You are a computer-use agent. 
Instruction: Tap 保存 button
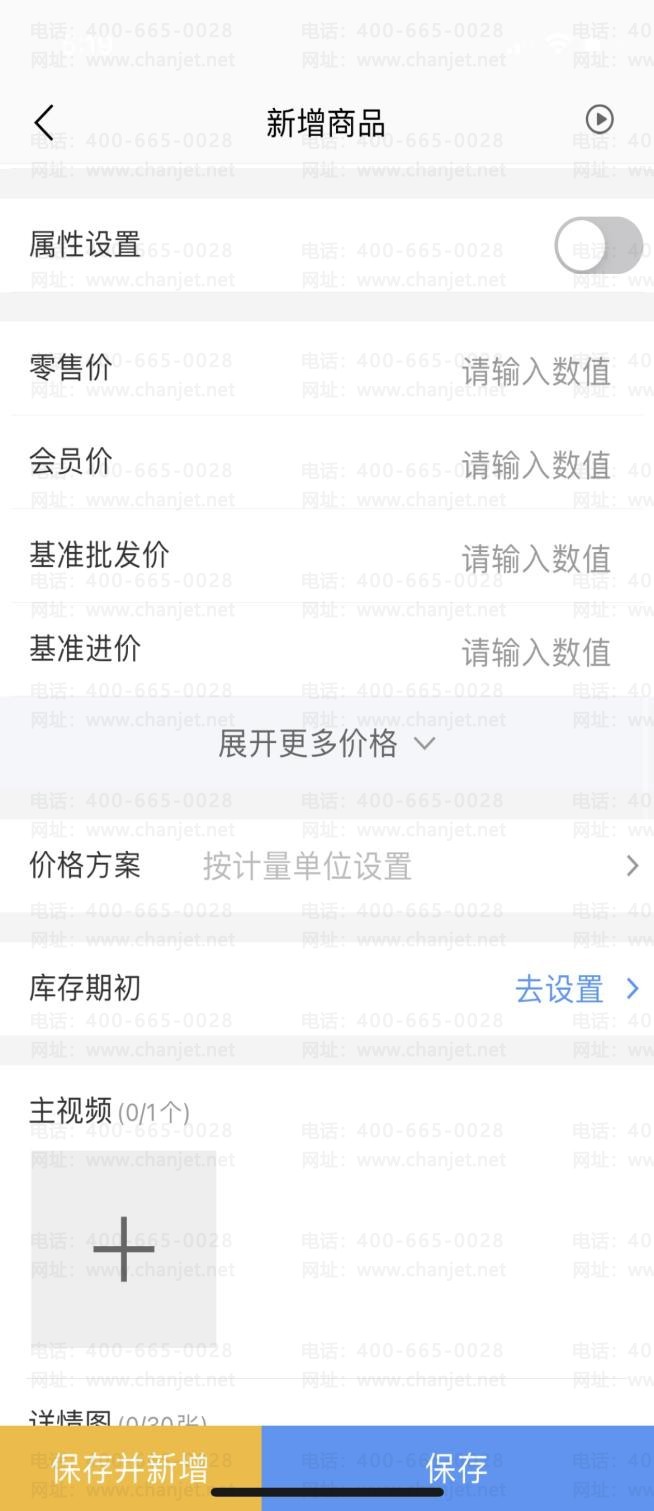[457, 1468]
